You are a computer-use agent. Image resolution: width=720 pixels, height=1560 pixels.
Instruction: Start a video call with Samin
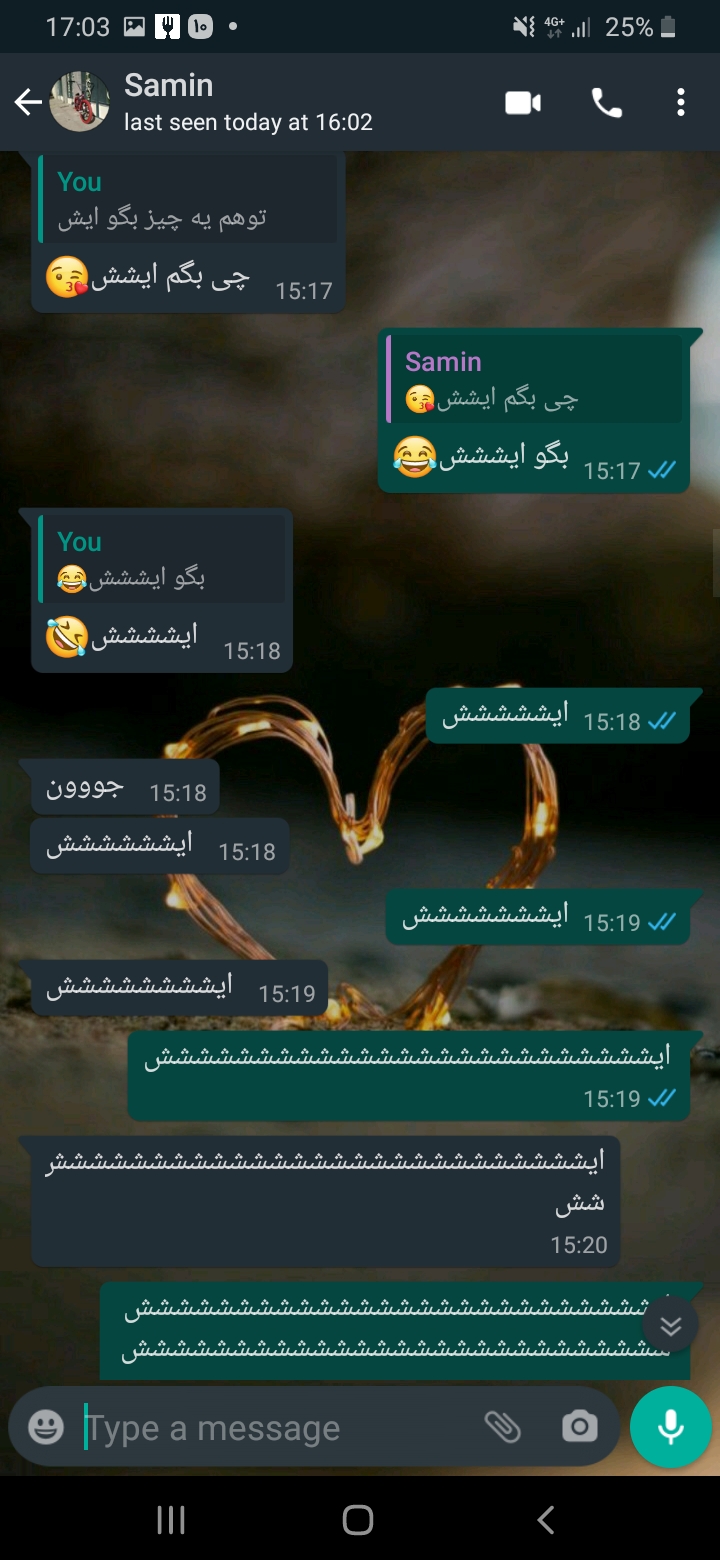(523, 103)
